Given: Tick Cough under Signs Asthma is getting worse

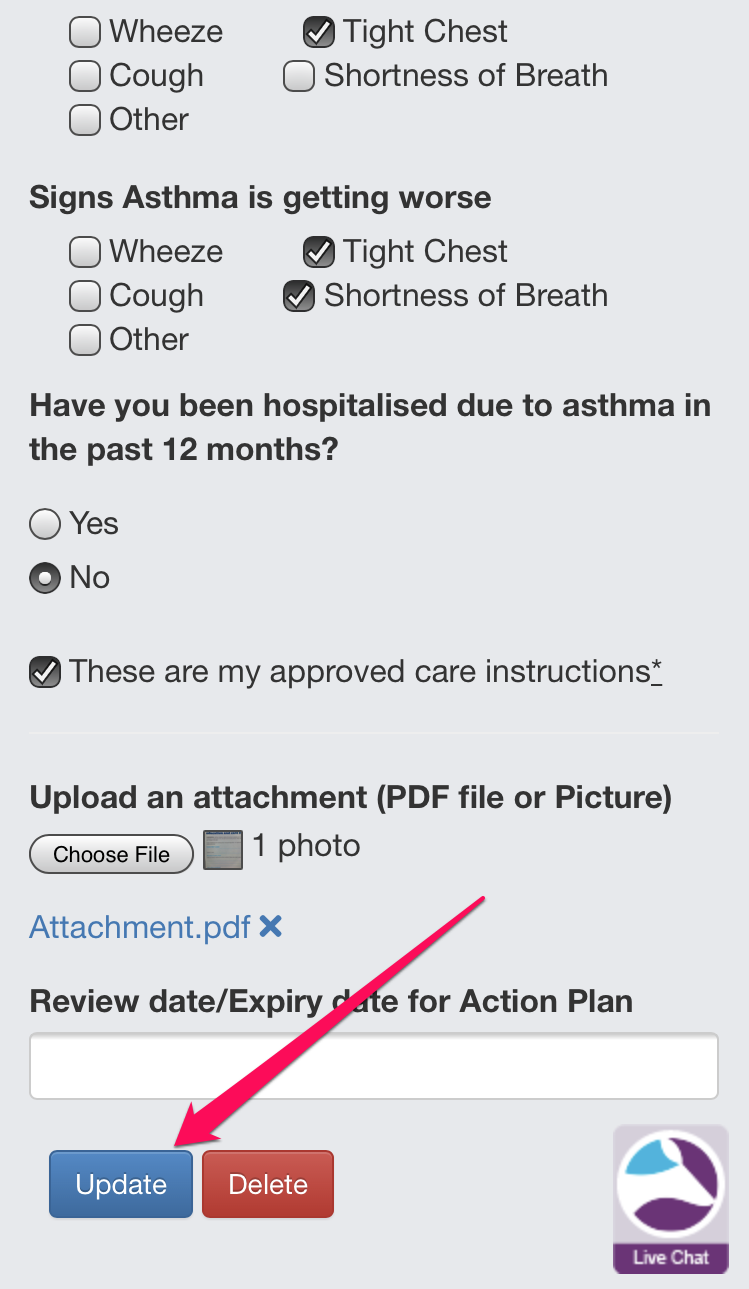Looking at the screenshot, I should pos(85,296).
